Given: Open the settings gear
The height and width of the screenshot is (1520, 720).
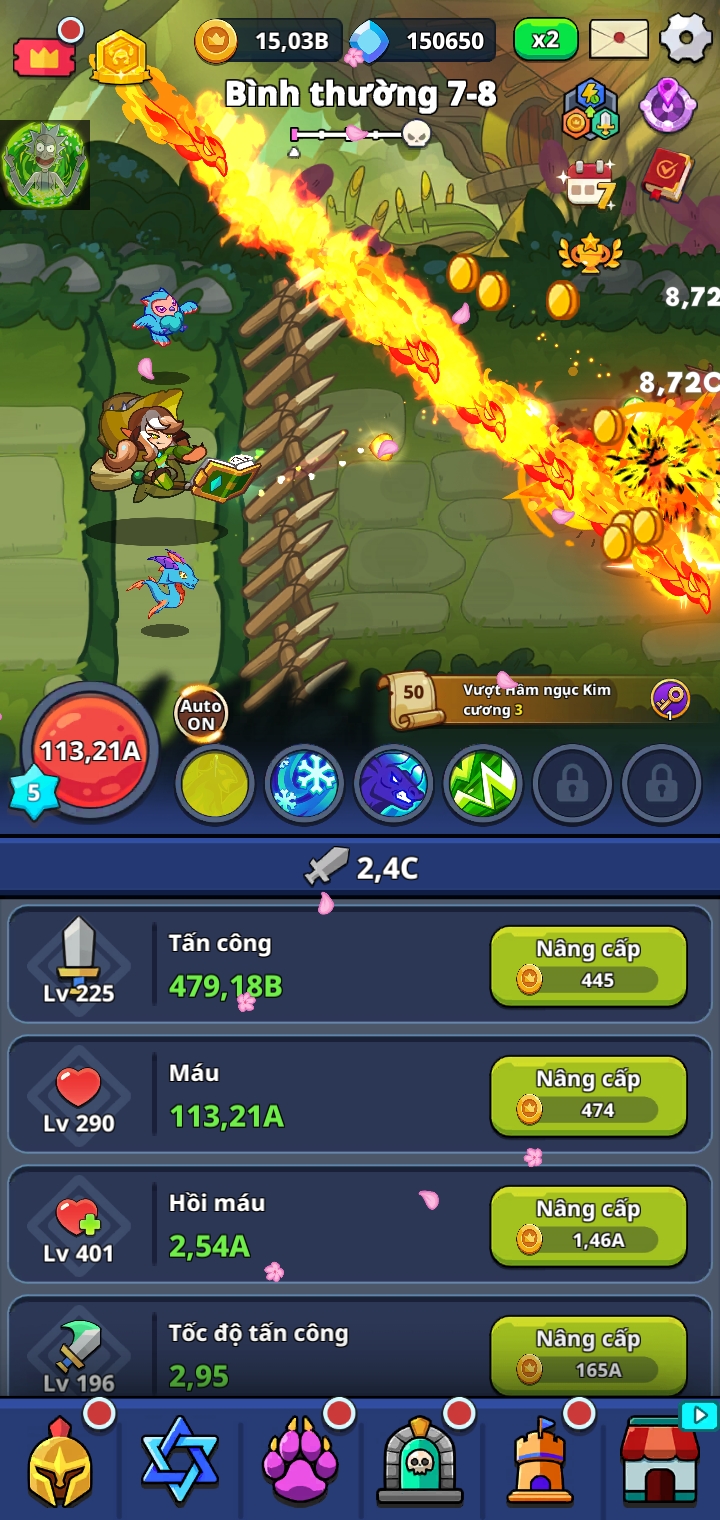Looking at the screenshot, I should click(x=686, y=39).
